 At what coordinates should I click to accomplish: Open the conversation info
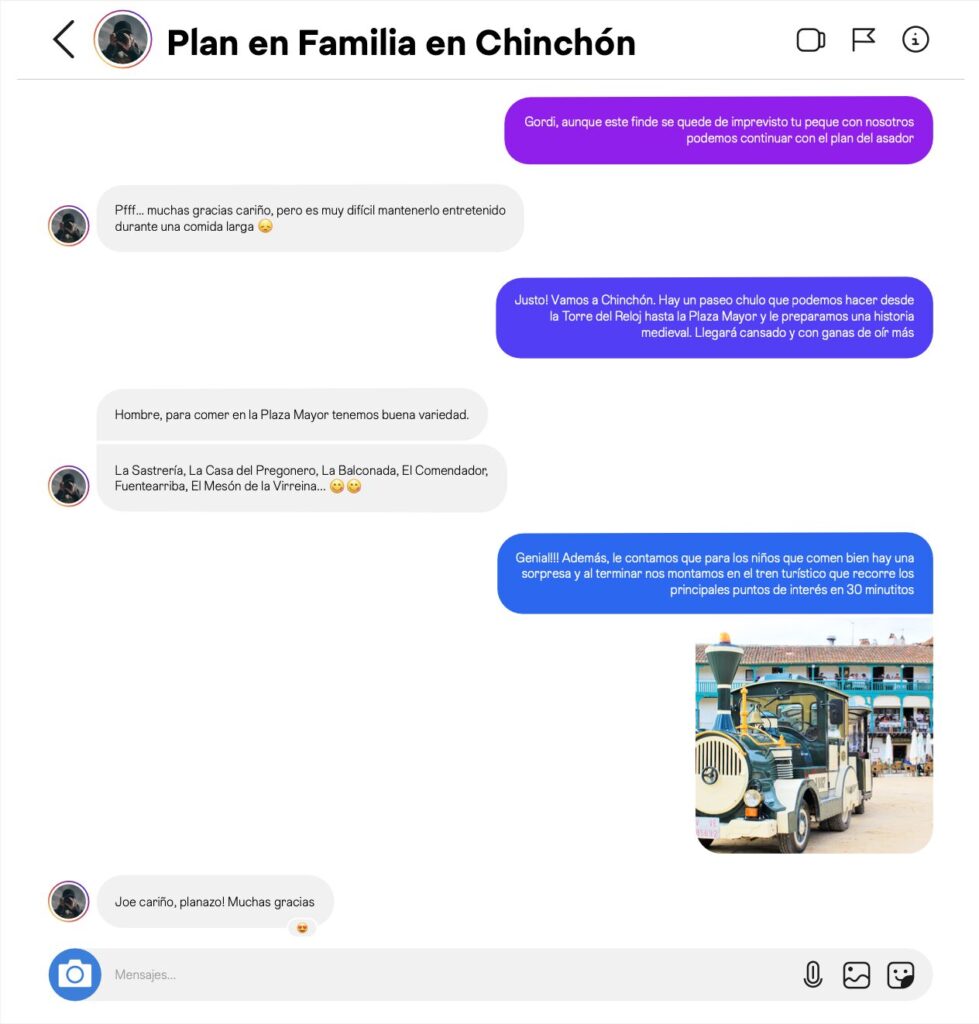coord(915,40)
